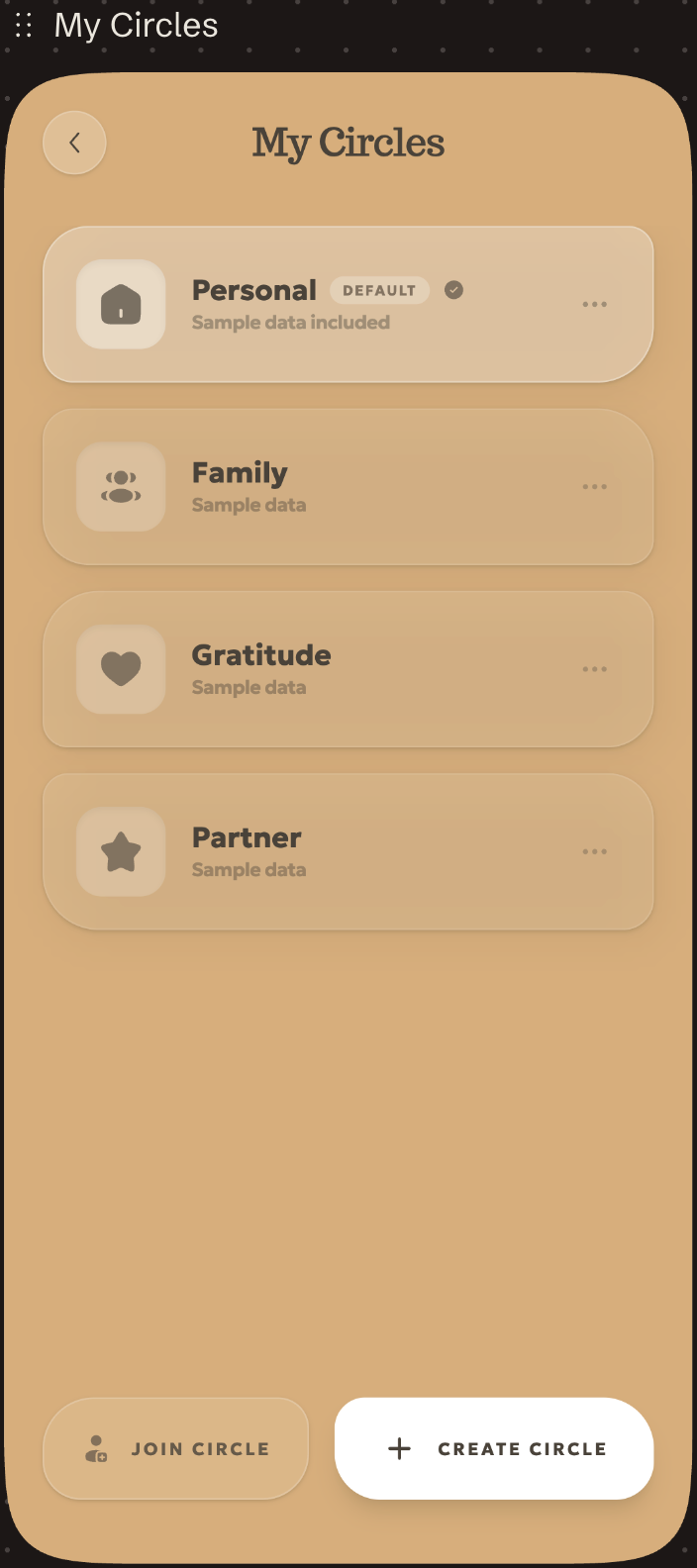Open the Family circle

tap(297, 487)
